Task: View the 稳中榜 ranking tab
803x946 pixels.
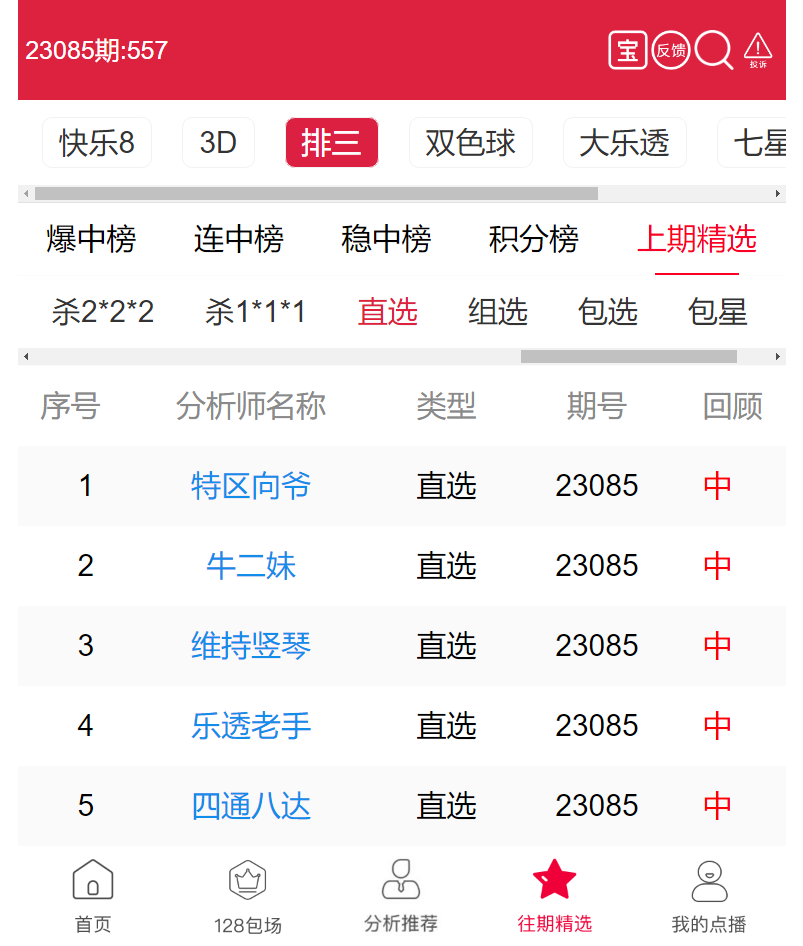Action: 386,239
